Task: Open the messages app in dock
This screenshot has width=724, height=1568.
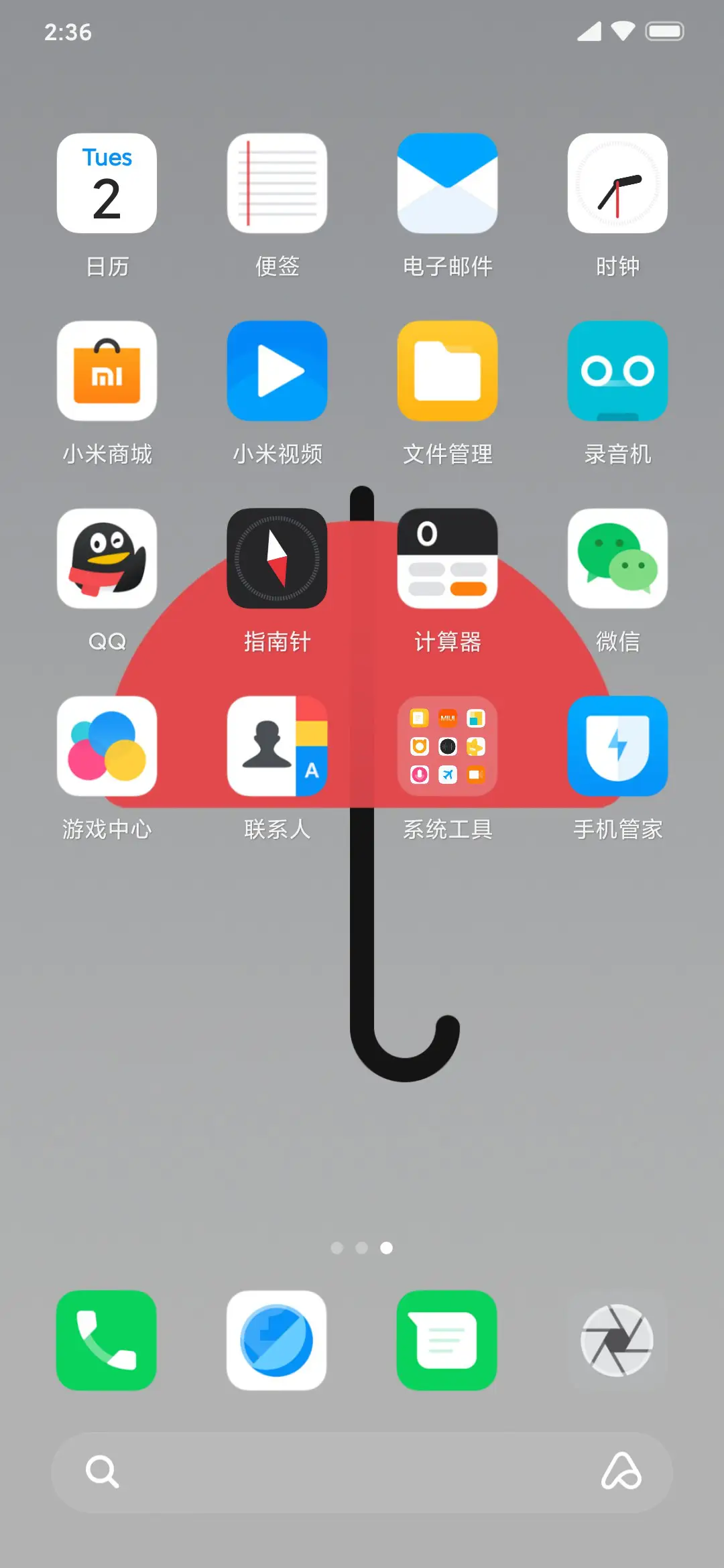Action: click(x=447, y=1340)
